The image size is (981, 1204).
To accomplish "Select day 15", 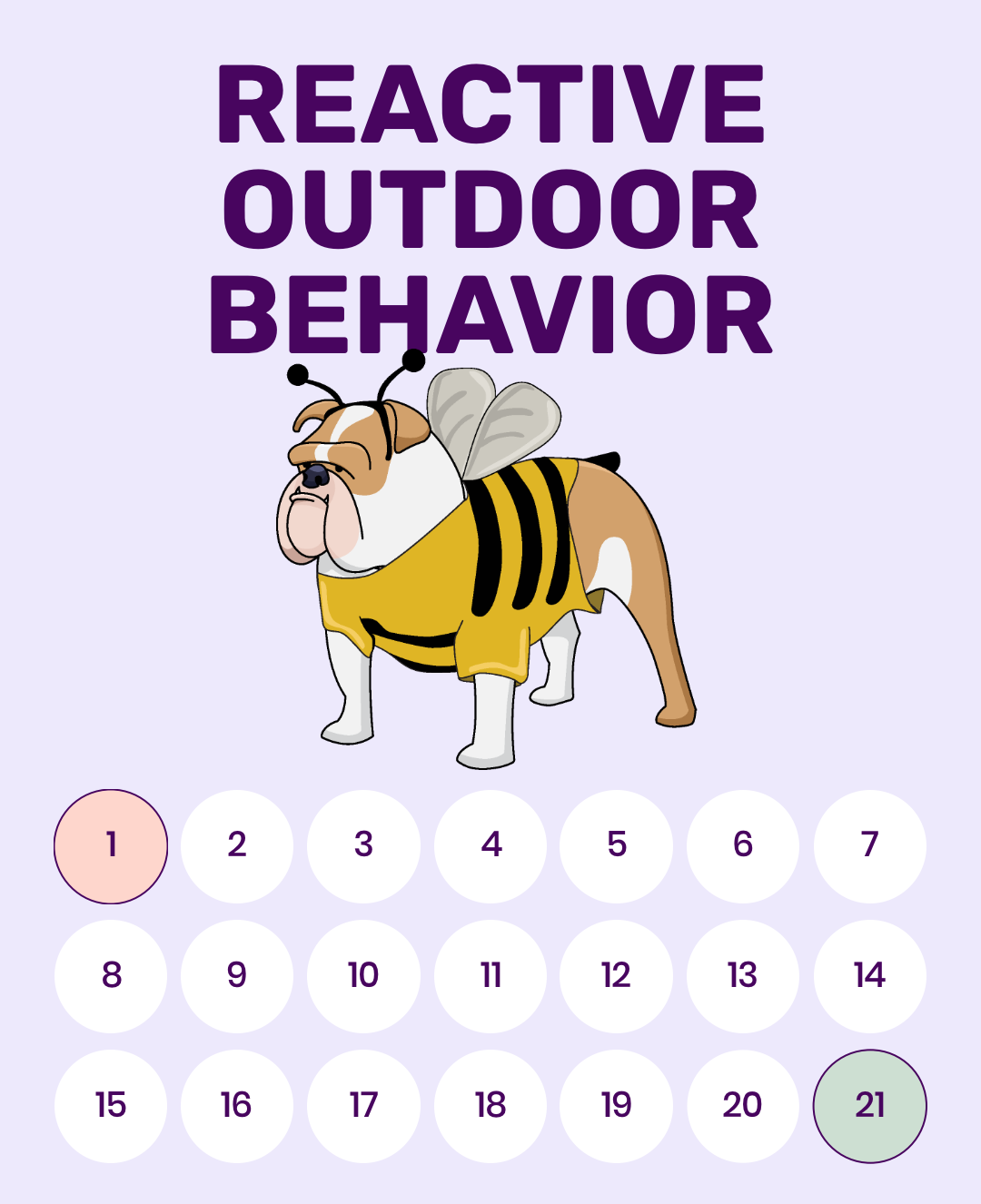I will click(111, 1106).
